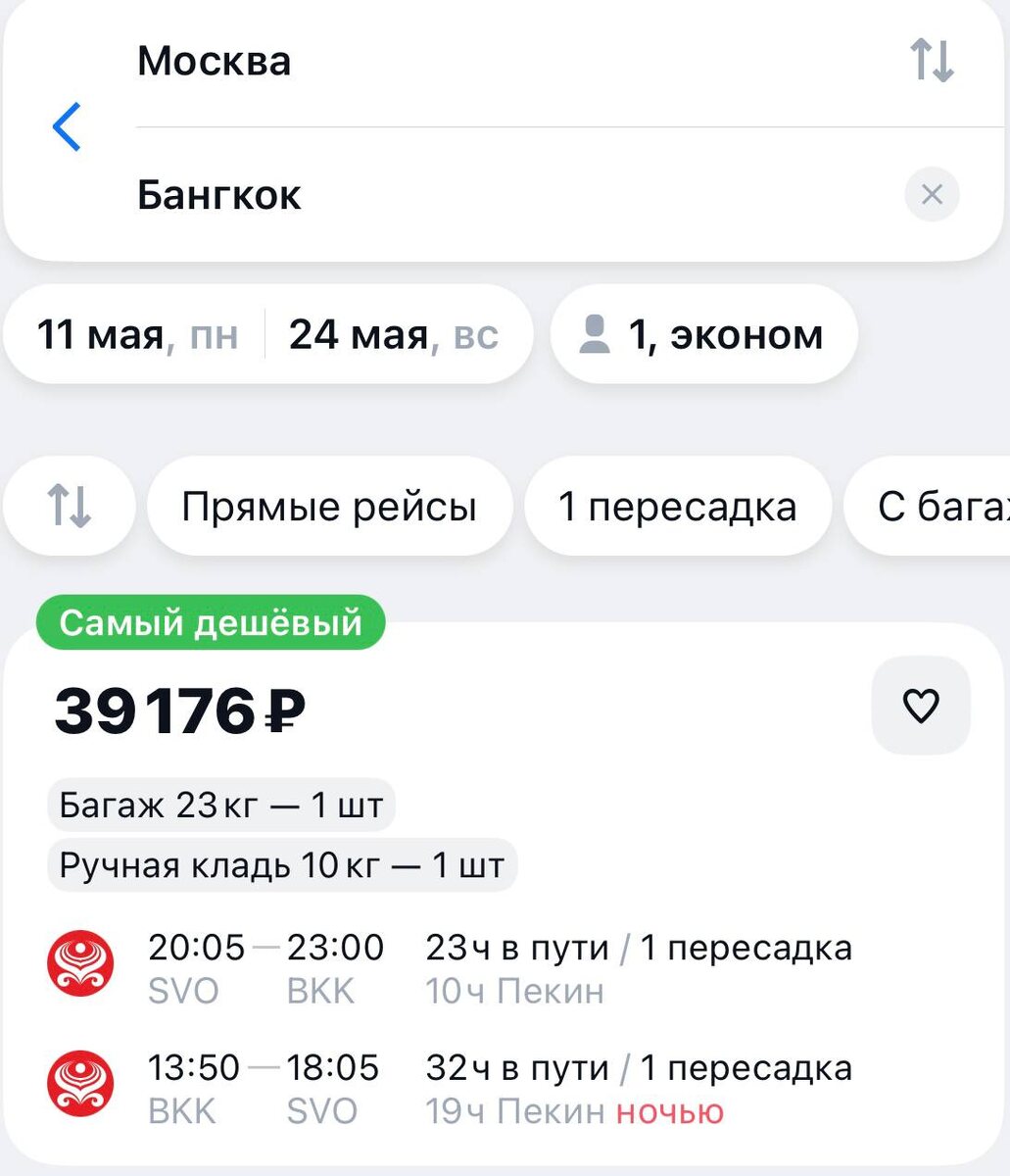This screenshot has width=1010, height=1176.
Task: Change the departure date 11 мая
Action: tap(136, 335)
